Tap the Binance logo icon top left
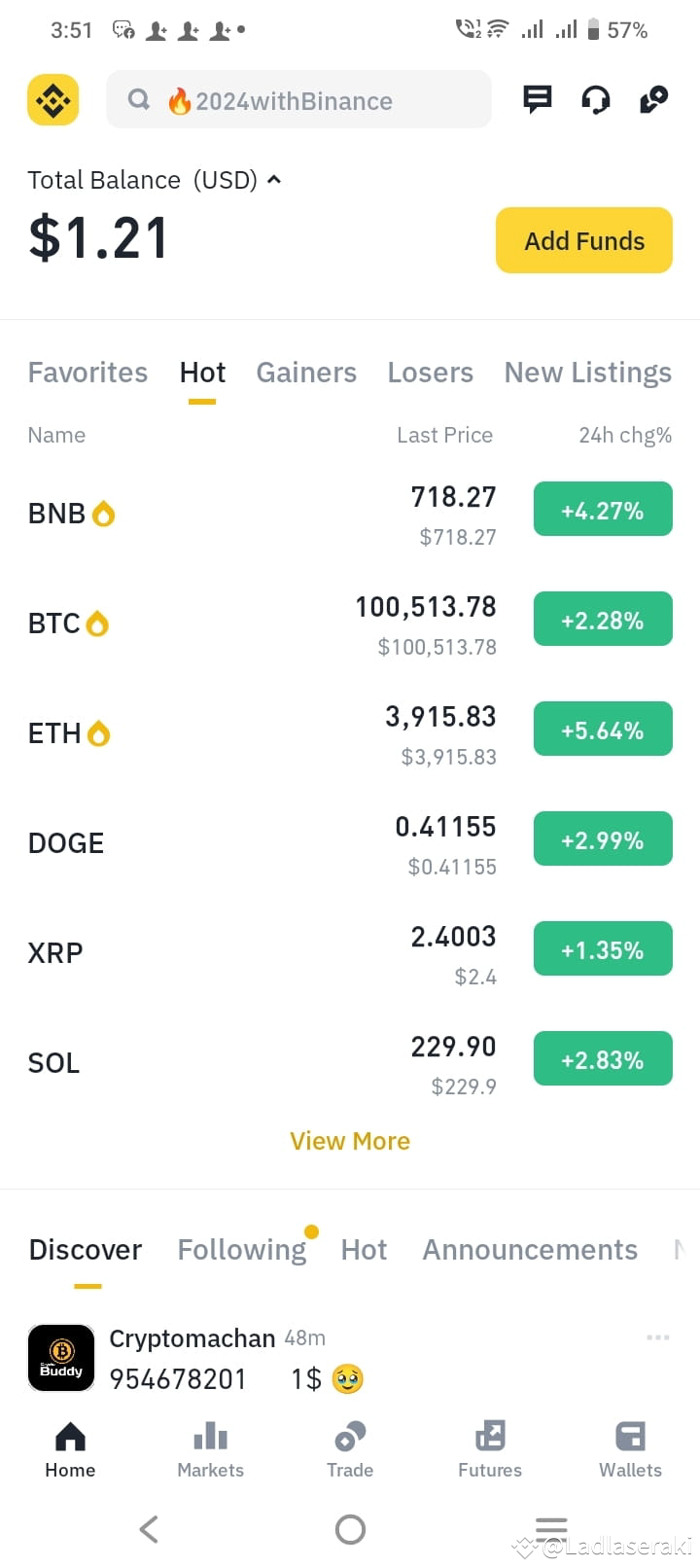 [53, 98]
